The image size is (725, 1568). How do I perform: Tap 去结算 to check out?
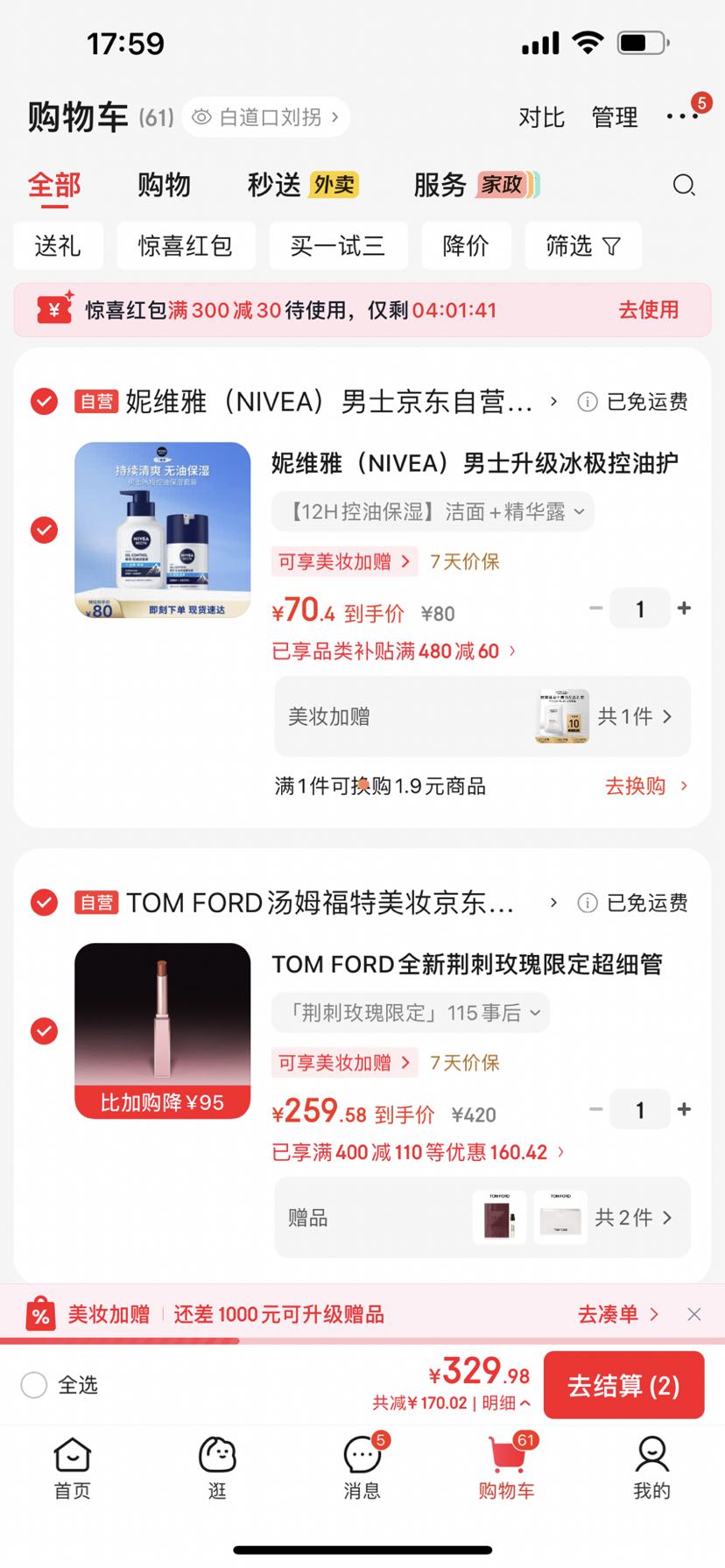pos(623,1385)
